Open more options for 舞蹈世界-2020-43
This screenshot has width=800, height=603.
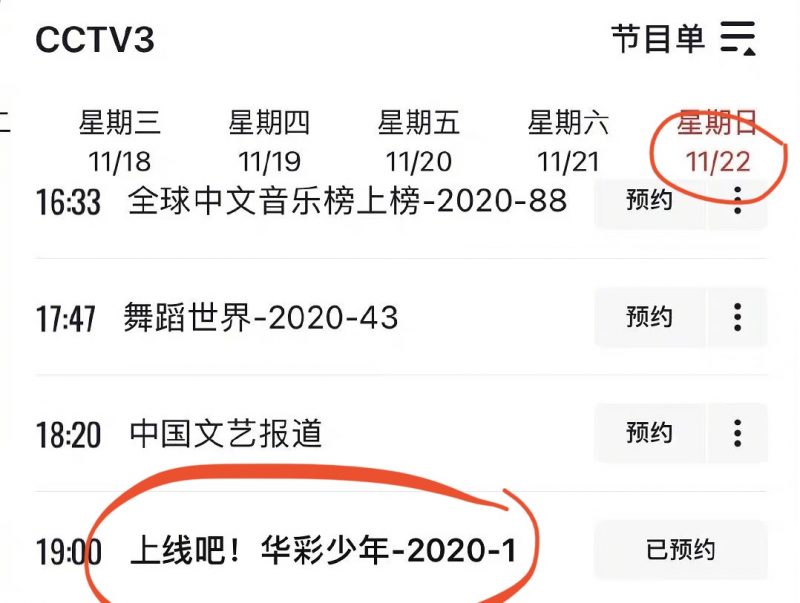[x=738, y=317]
